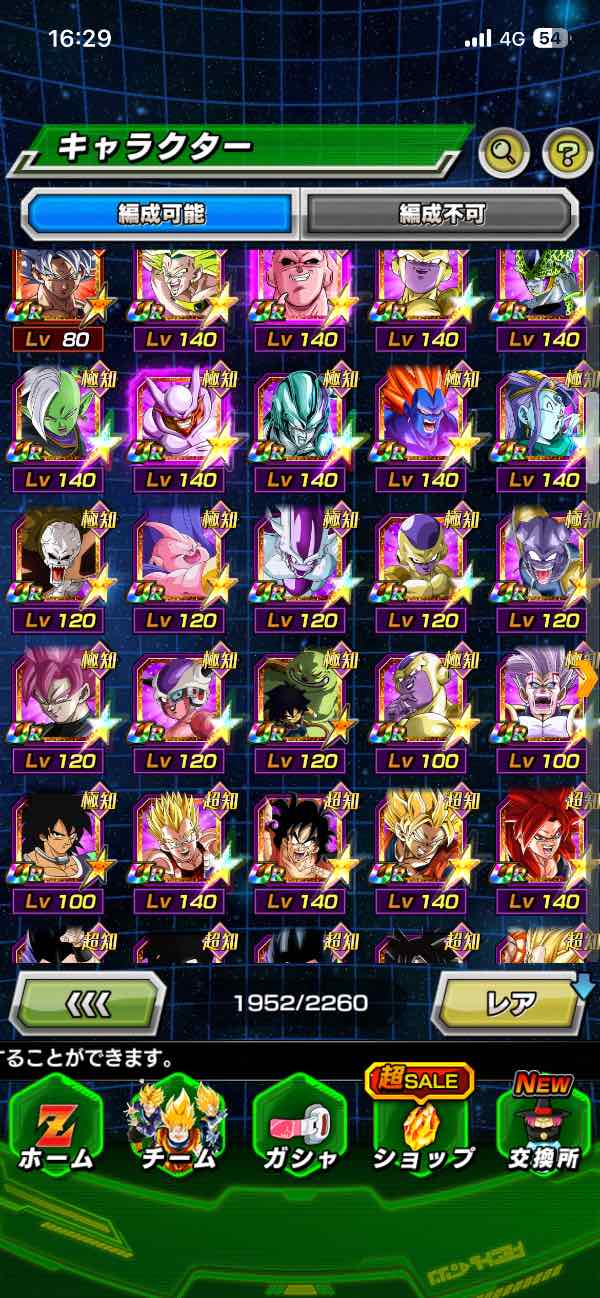Select the Lv 80 silver-haired Goku card
This screenshot has height=1298, width=600.
58,295
